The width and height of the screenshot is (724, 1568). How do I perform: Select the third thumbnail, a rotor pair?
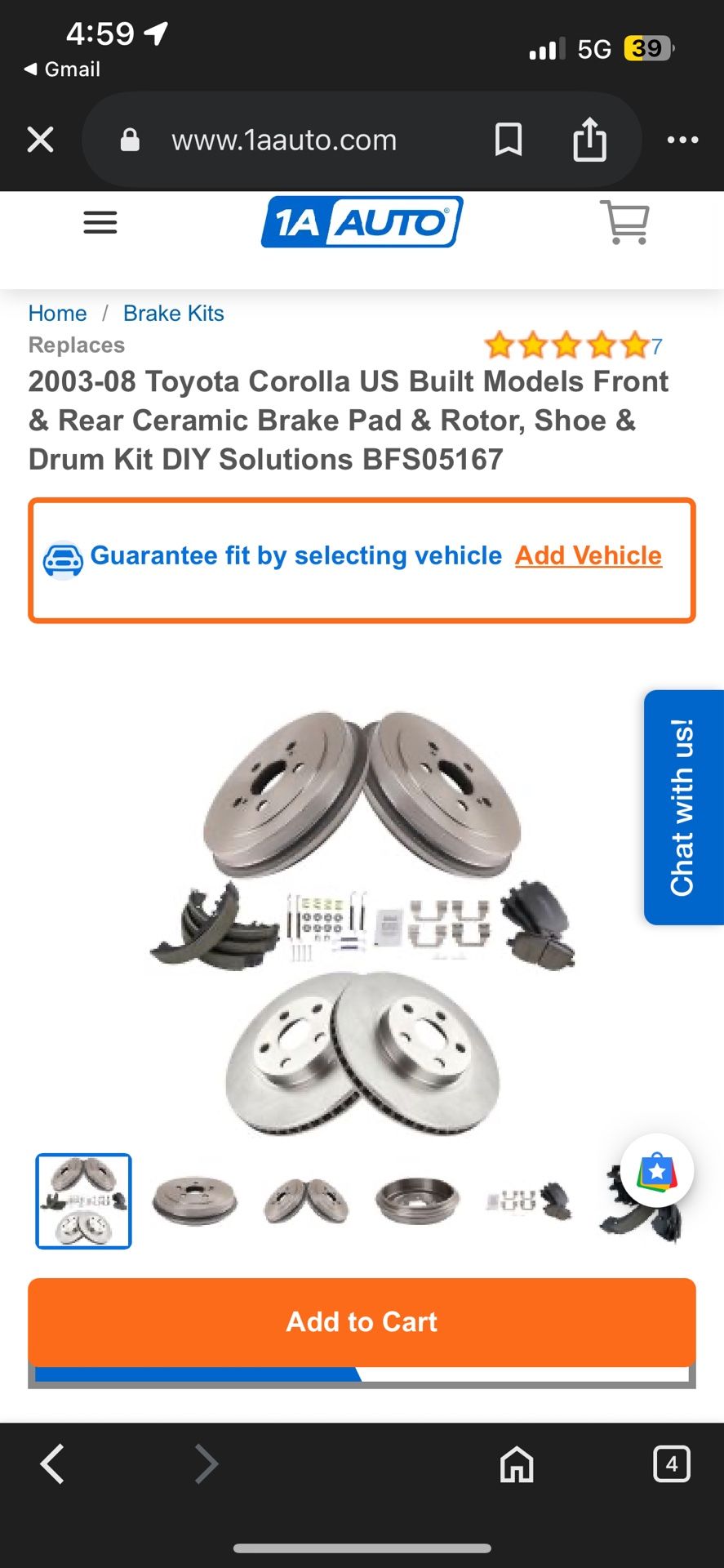pos(306,1201)
